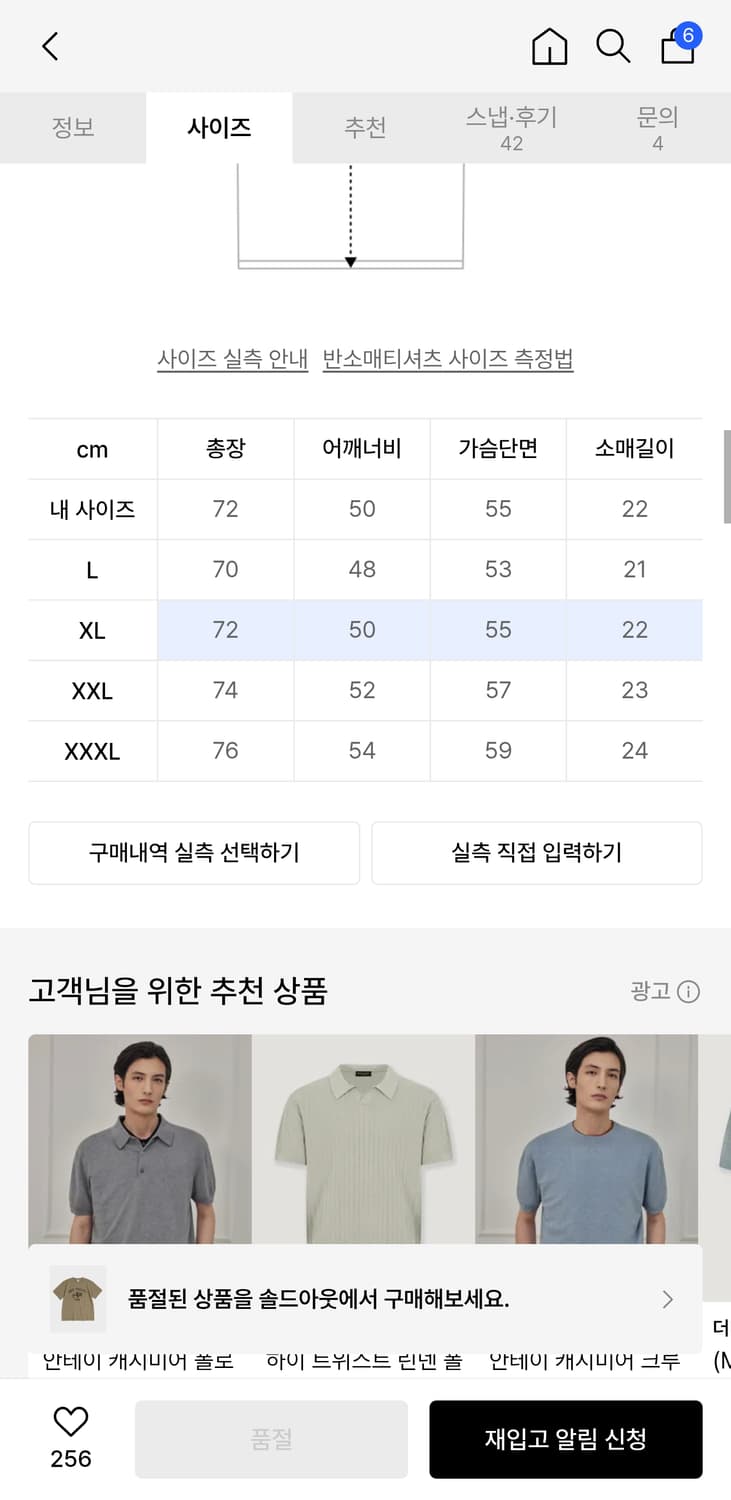Screen dimensions: 731x1500
Task: Open 구매내역 실측 선택하기 selector
Action: pyautogui.click(x=194, y=853)
